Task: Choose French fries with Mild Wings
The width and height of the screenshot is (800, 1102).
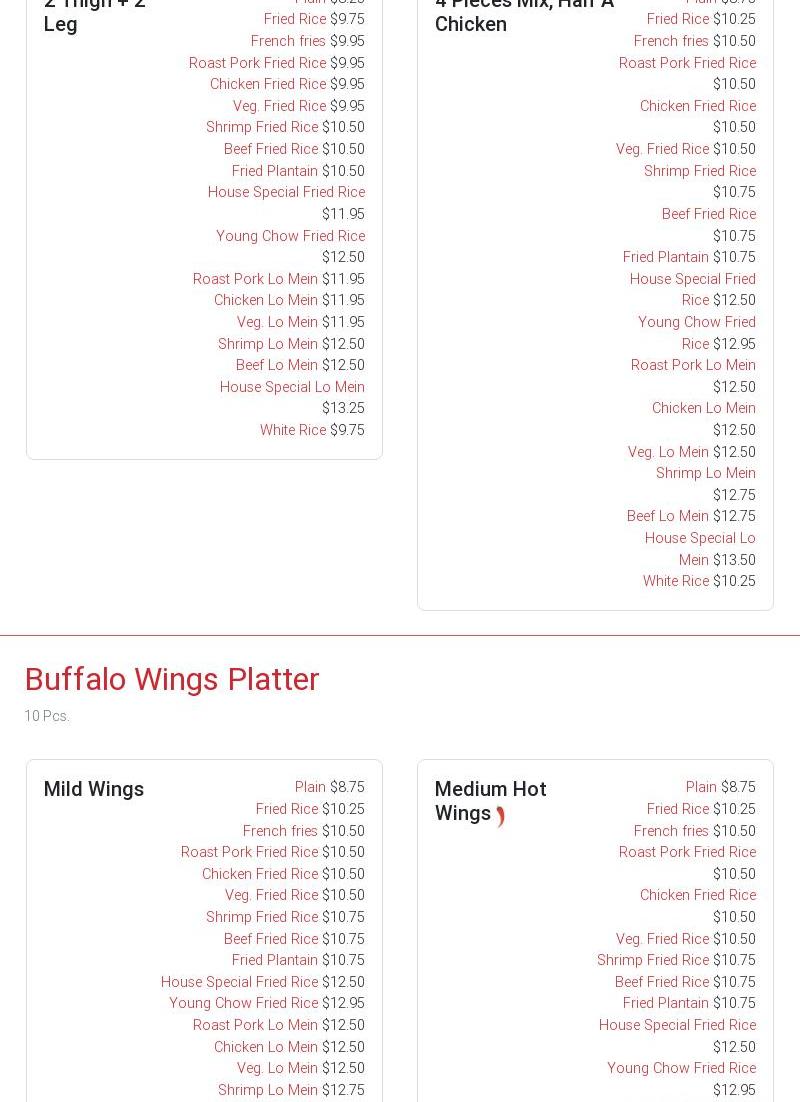Action: click(x=280, y=831)
